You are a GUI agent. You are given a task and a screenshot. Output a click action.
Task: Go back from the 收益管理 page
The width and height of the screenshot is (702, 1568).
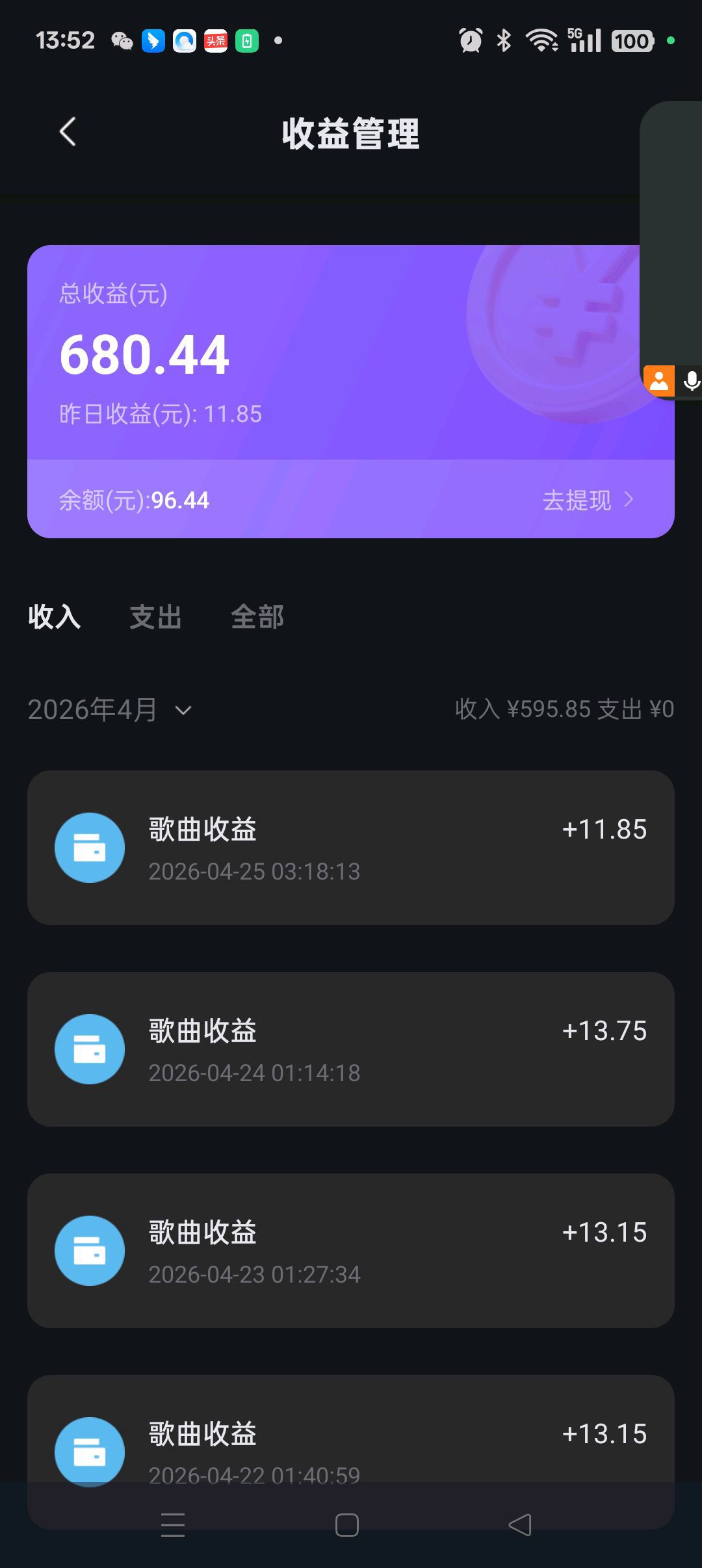[x=68, y=132]
